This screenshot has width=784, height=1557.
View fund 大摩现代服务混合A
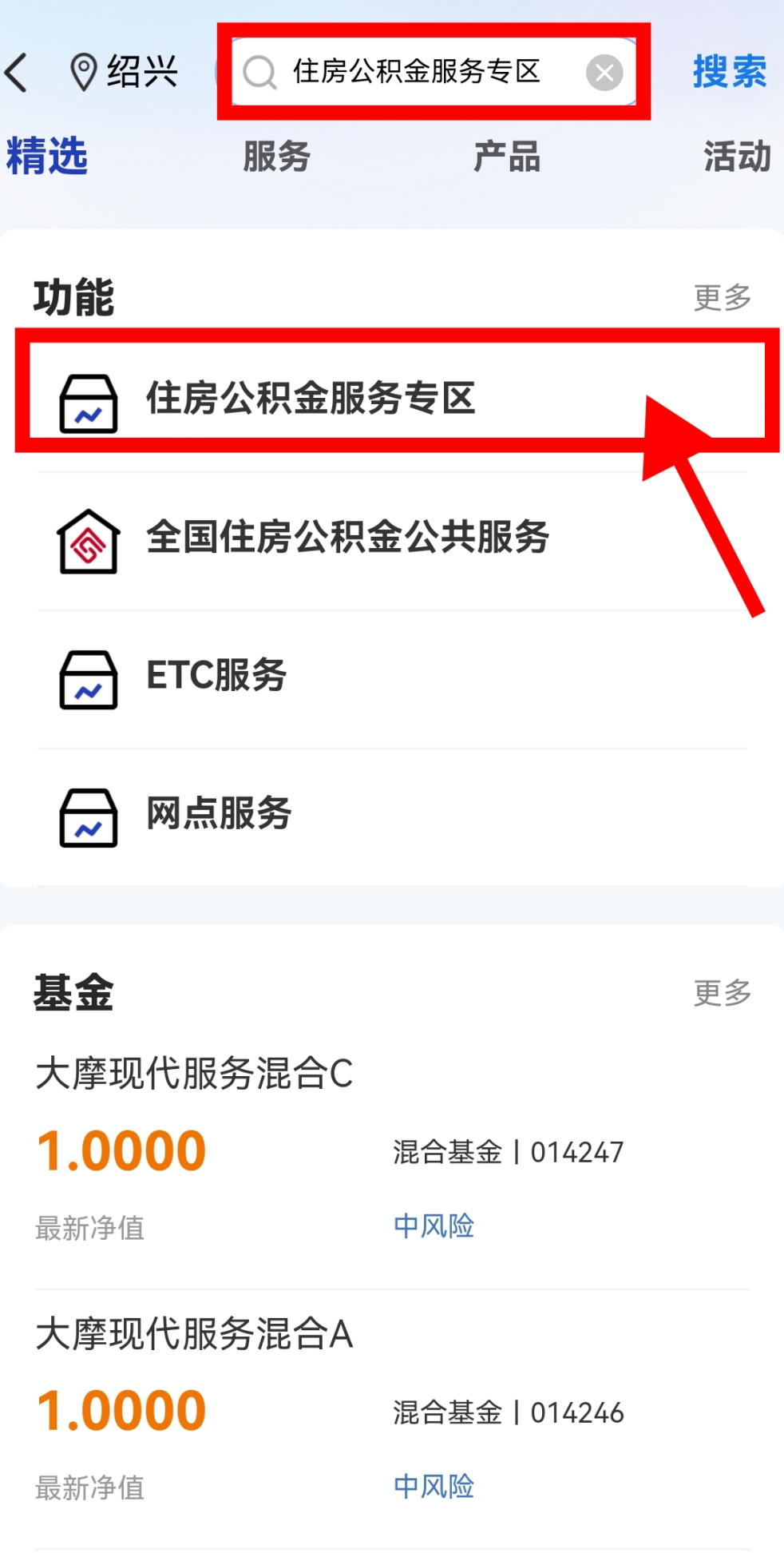pos(392,1410)
